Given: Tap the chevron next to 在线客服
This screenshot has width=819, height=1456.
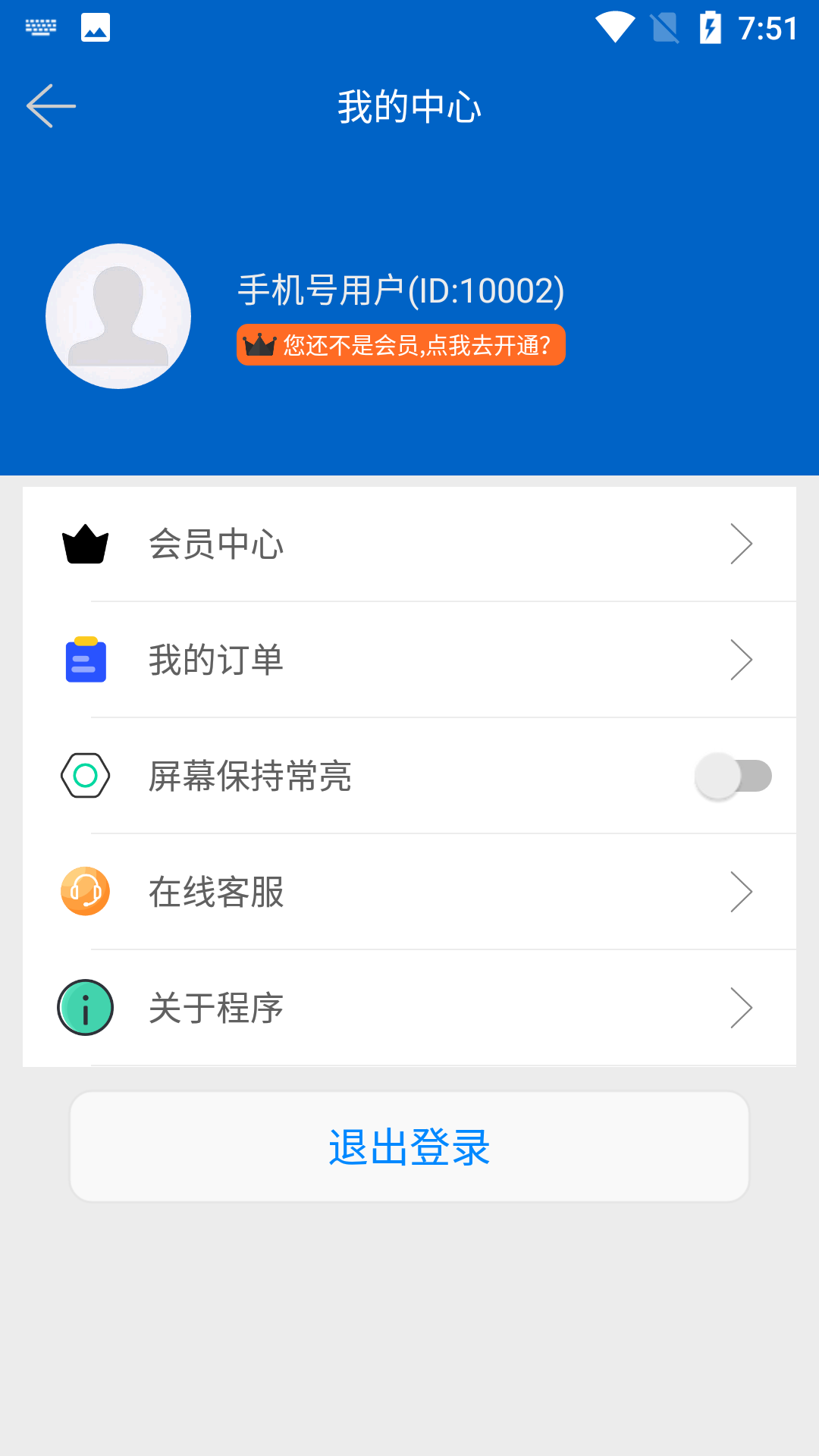Looking at the screenshot, I should point(742,891).
